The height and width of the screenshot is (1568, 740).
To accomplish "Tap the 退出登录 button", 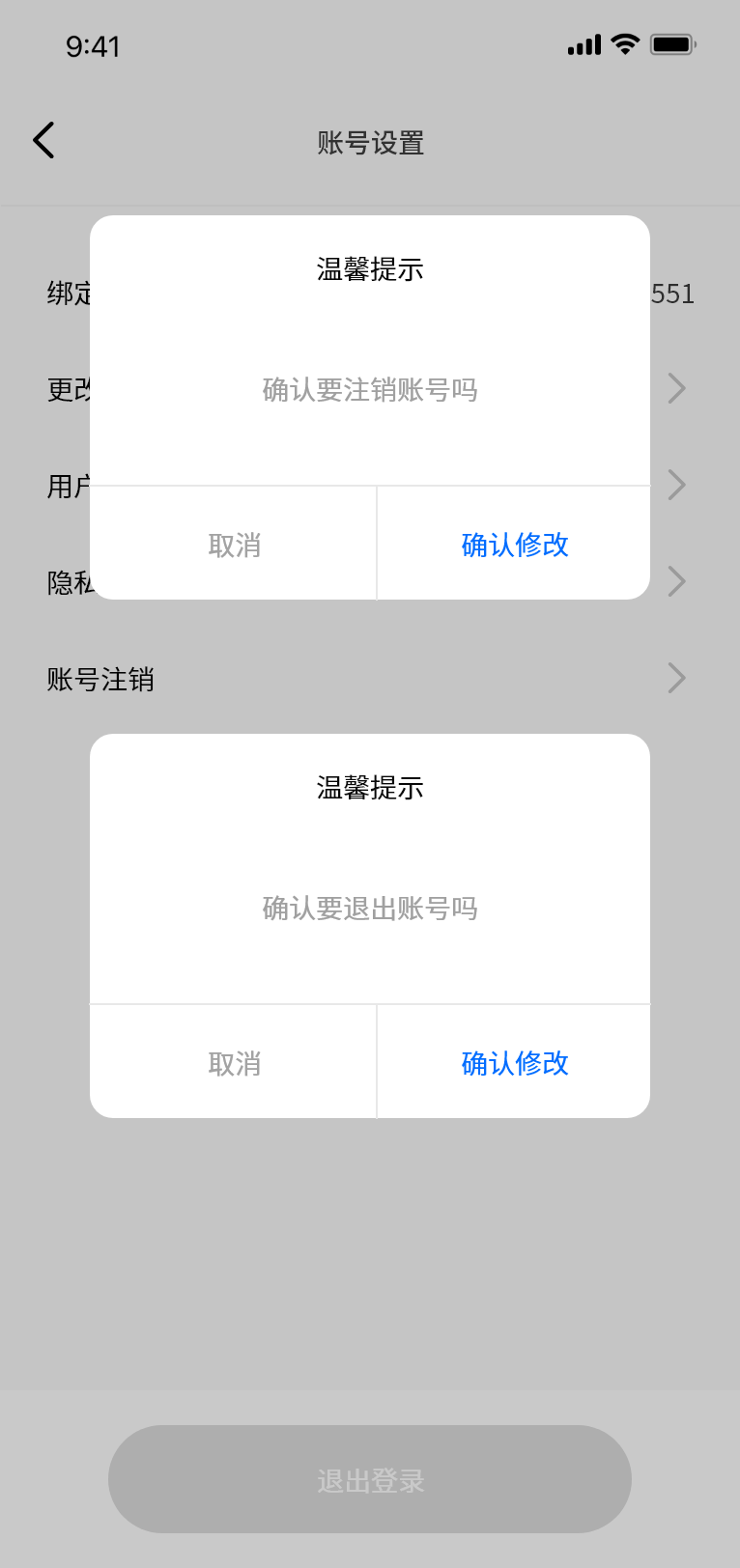I will 370,1479.
